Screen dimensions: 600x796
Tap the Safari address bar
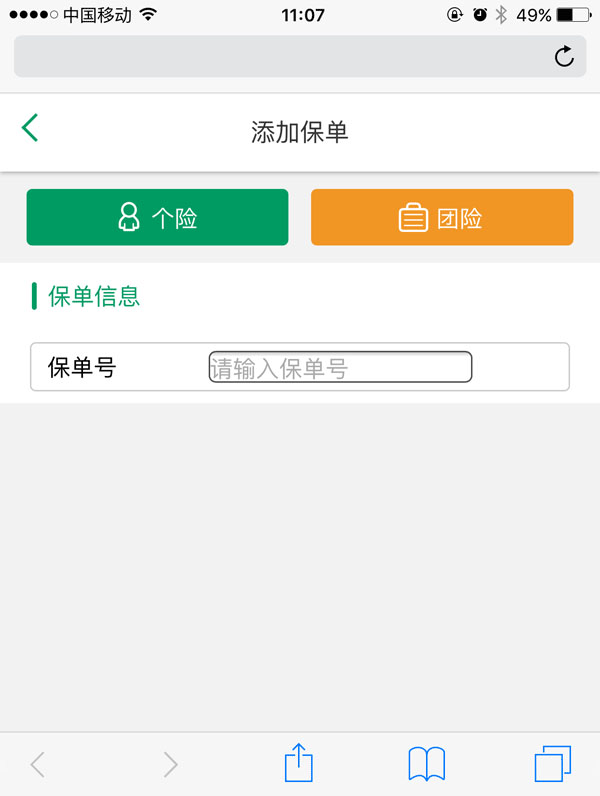[280, 56]
